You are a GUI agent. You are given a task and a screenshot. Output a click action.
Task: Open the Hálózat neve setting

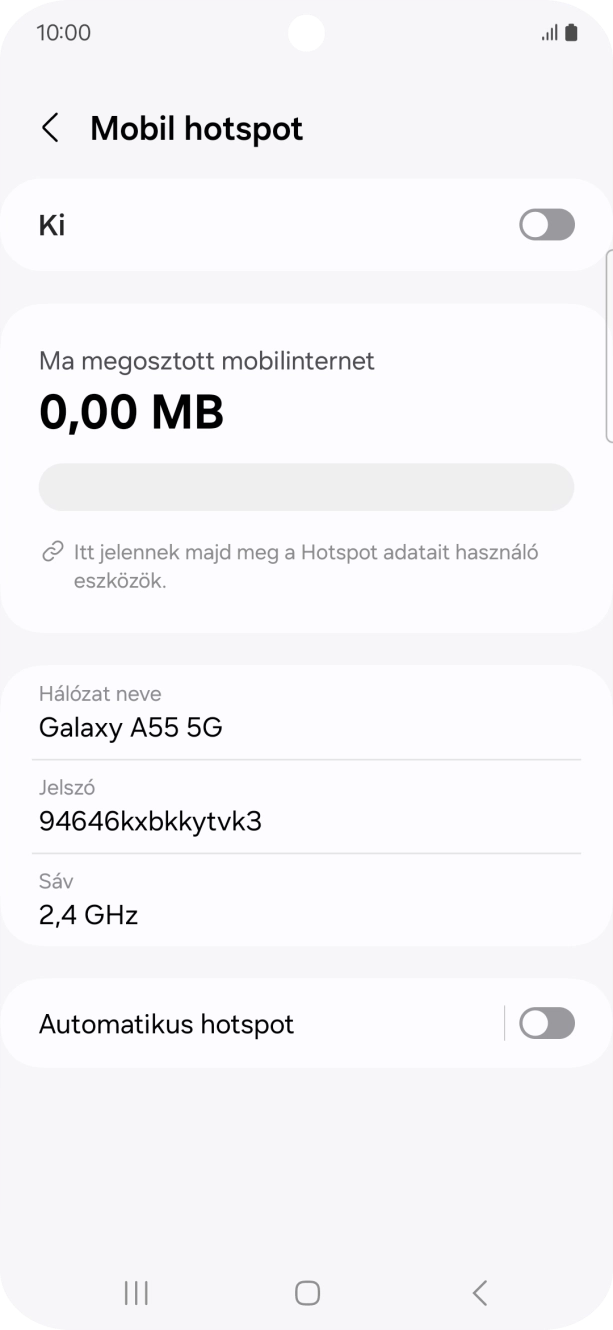(x=306, y=712)
